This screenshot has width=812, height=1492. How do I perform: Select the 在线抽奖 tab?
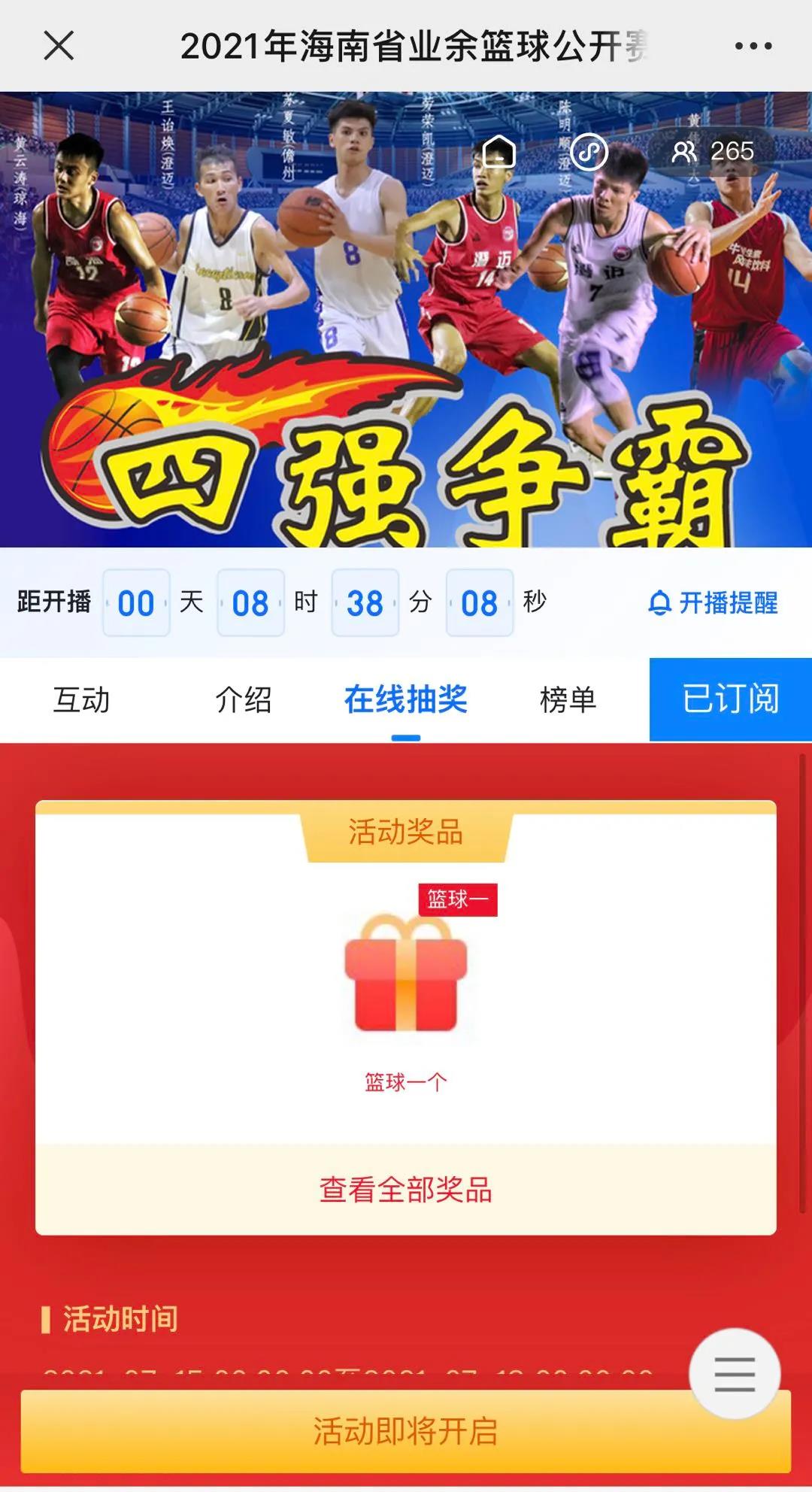pos(405,699)
